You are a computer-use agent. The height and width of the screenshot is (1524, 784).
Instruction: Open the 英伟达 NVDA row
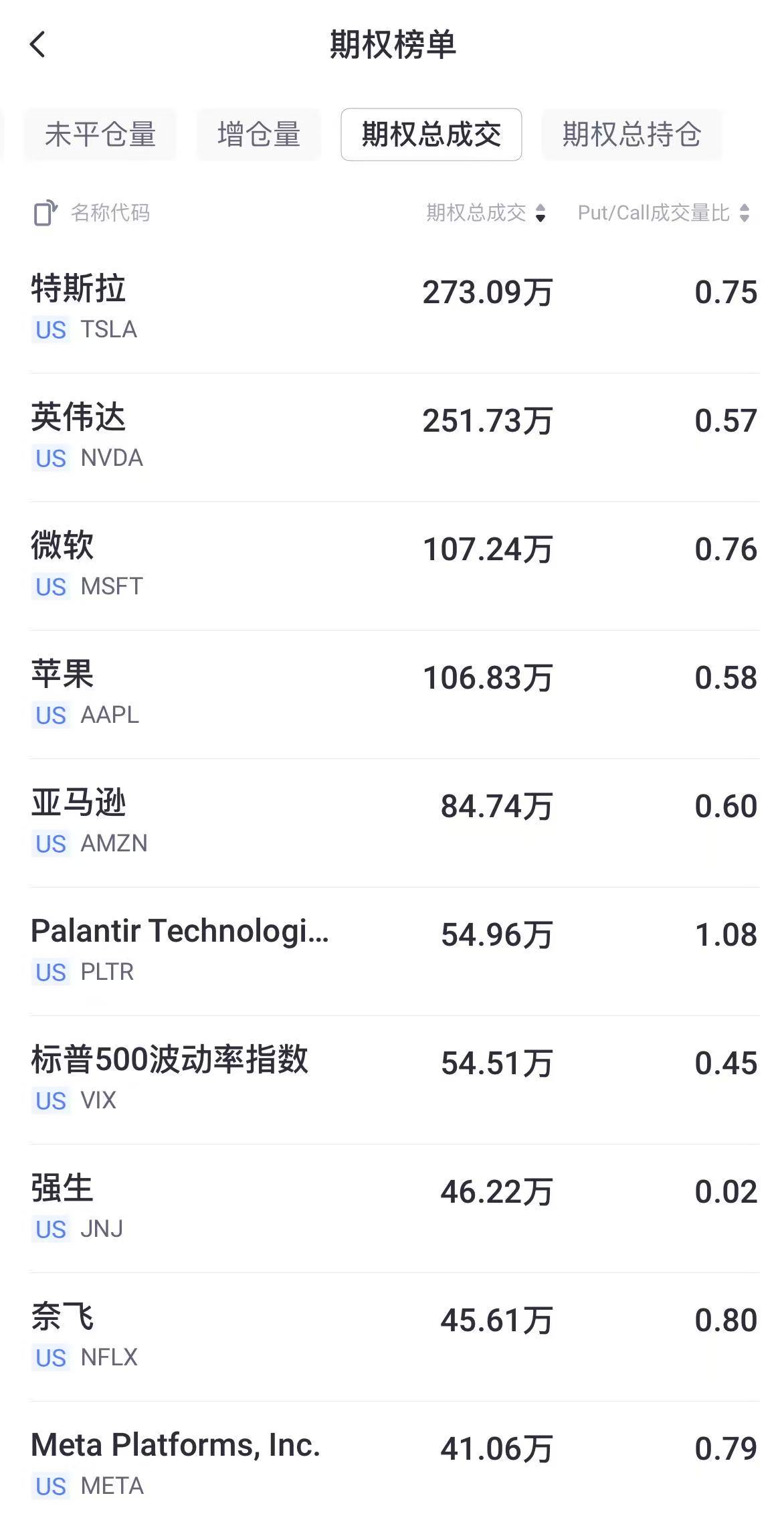pos(395,438)
